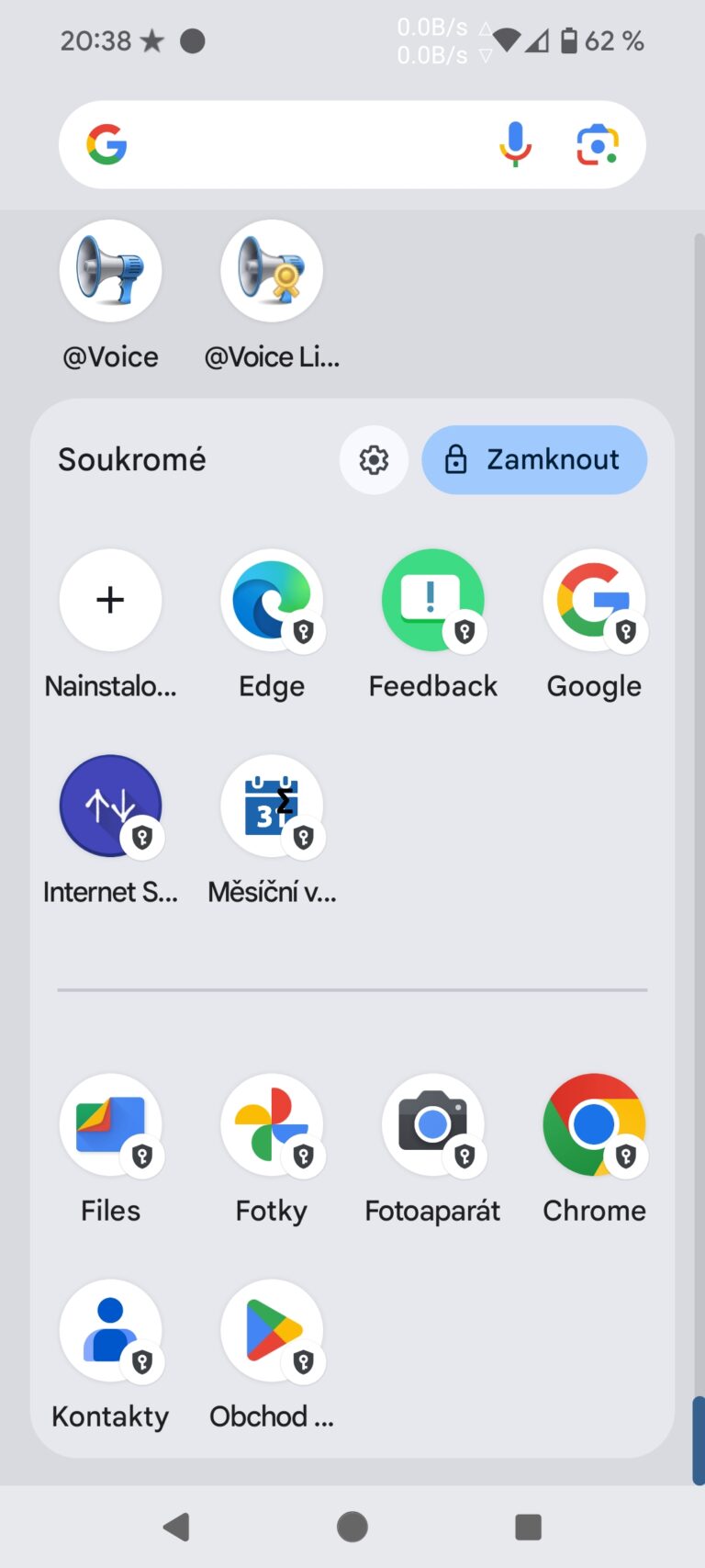Tap Nainstalovat to install a new app
This screenshot has width=705, height=1568.
[110, 602]
